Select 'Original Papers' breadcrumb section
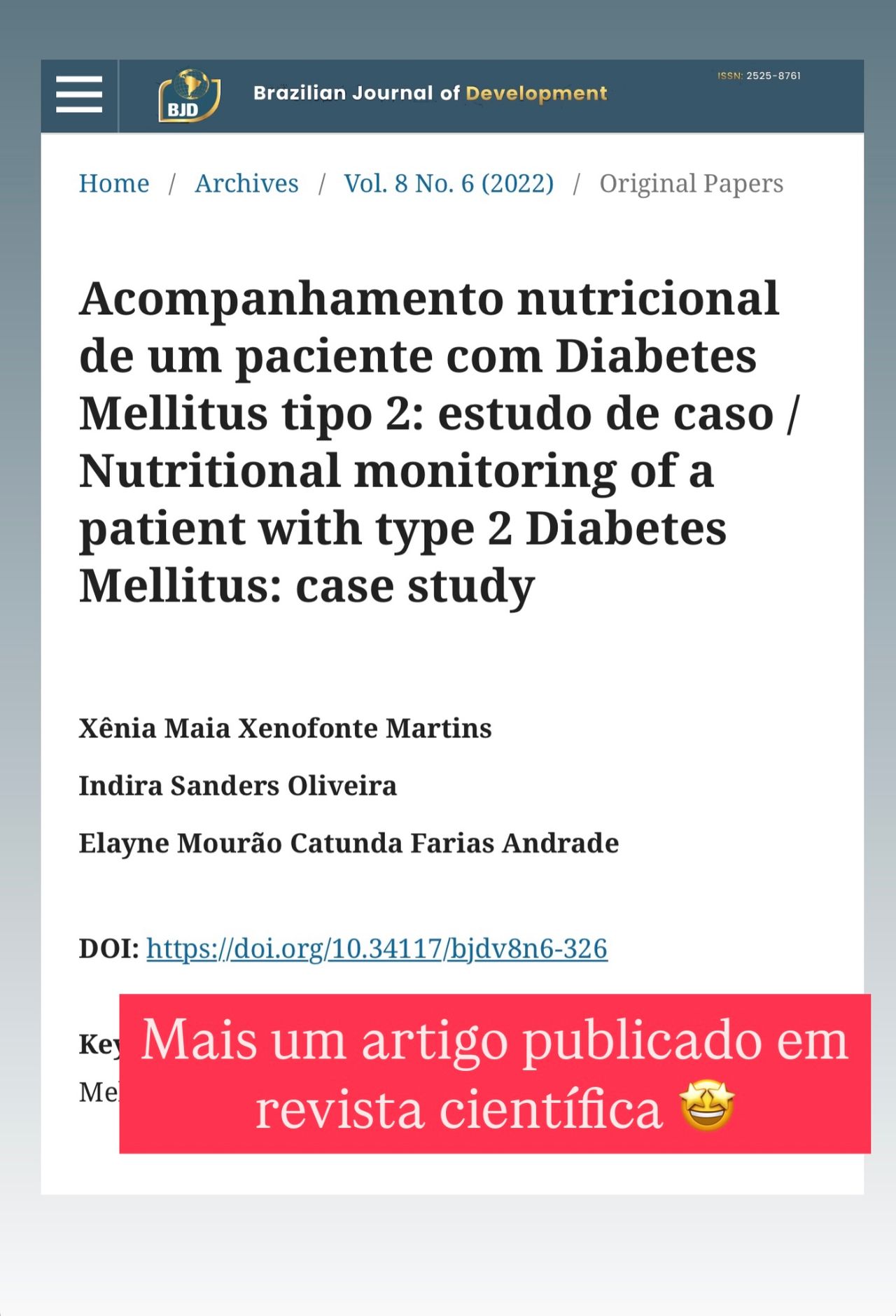This screenshot has height=1316, width=896. [x=690, y=183]
